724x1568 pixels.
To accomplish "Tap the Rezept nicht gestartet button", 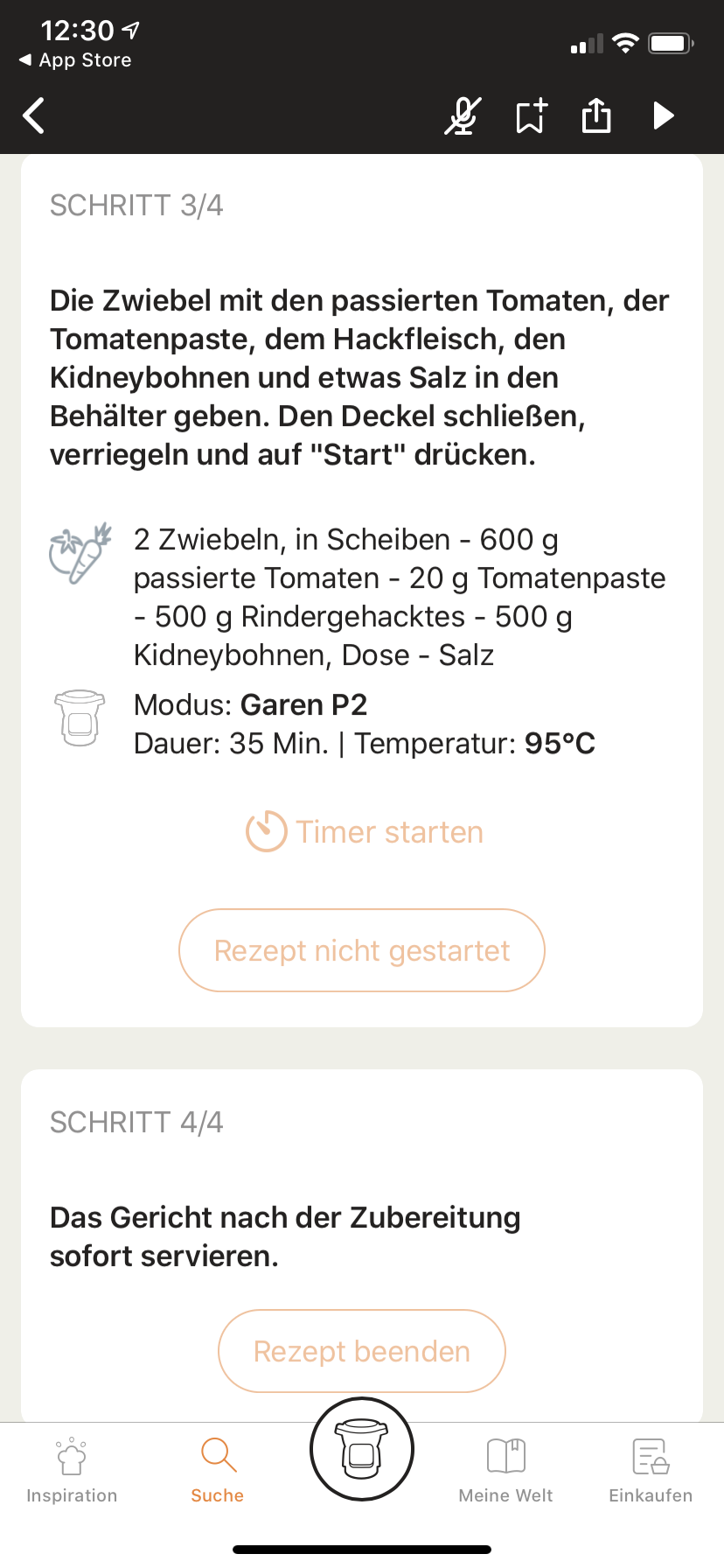I will [362, 950].
